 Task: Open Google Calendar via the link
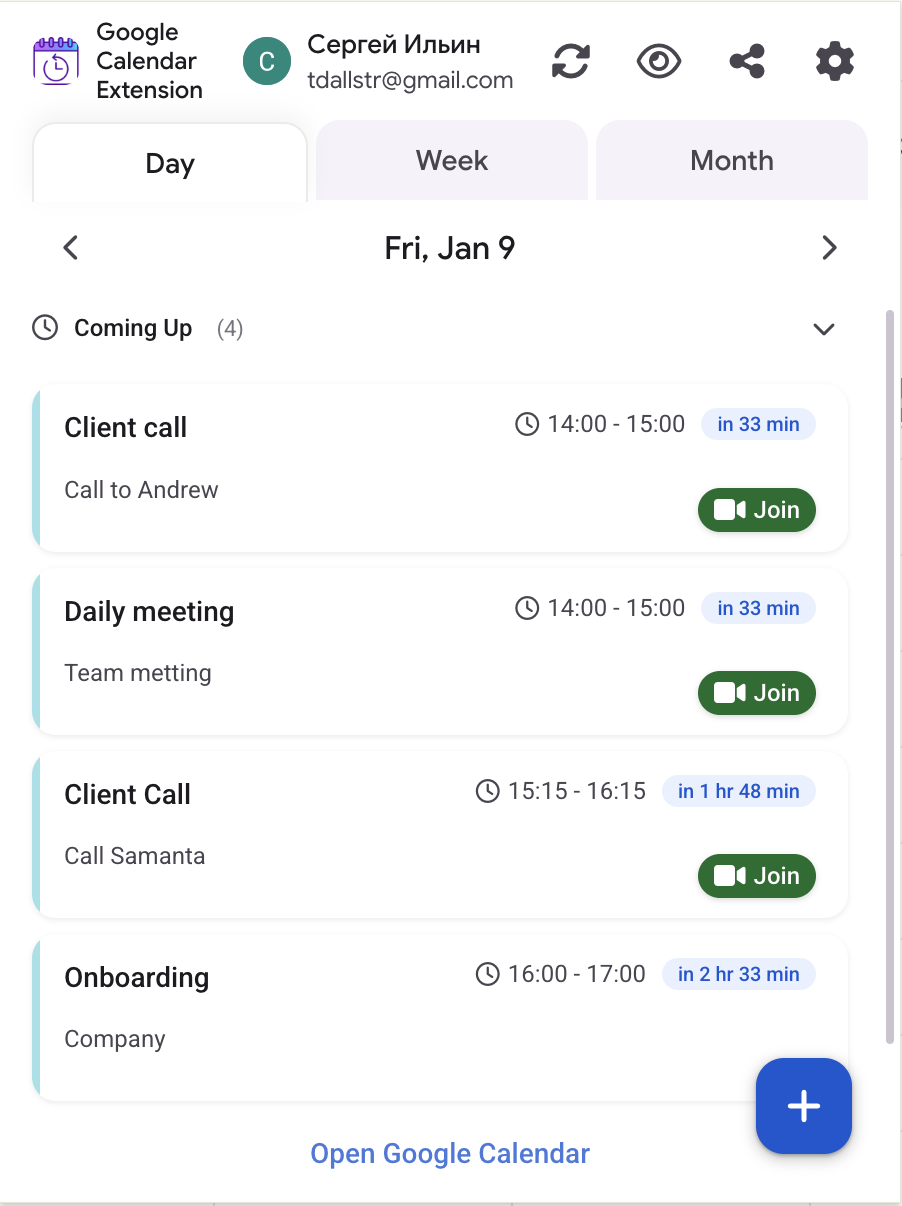[x=450, y=1153]
